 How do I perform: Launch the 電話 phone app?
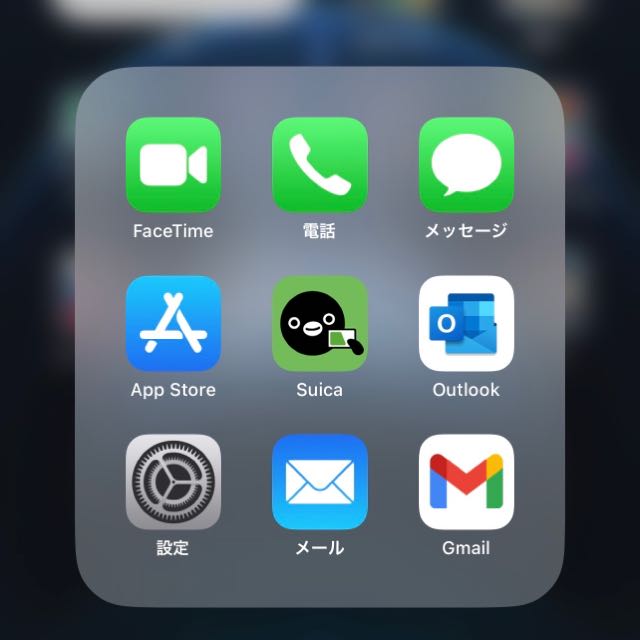point(319,165)
